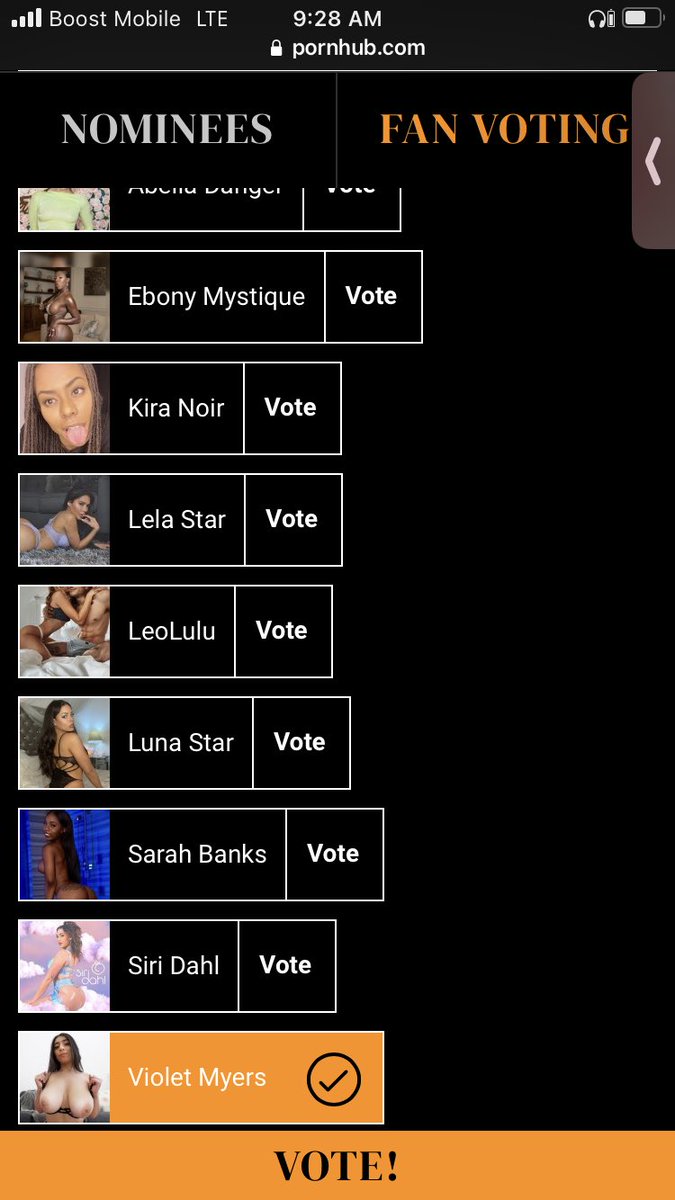Open the side panel arrow handle
675x1200 pixels.
pyautogui.click(x=653, y=161)
